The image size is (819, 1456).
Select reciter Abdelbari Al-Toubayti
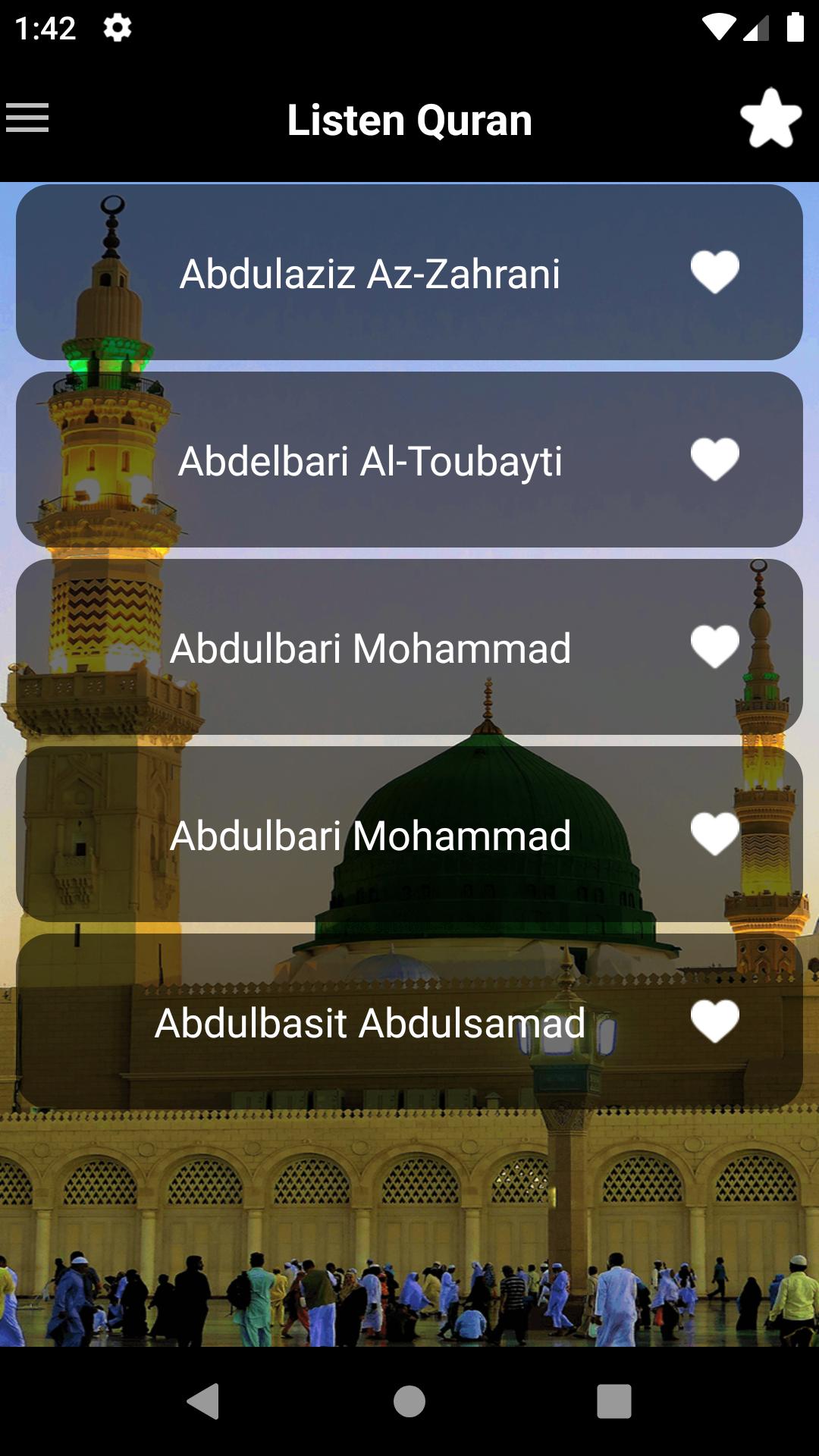[370, 460]
